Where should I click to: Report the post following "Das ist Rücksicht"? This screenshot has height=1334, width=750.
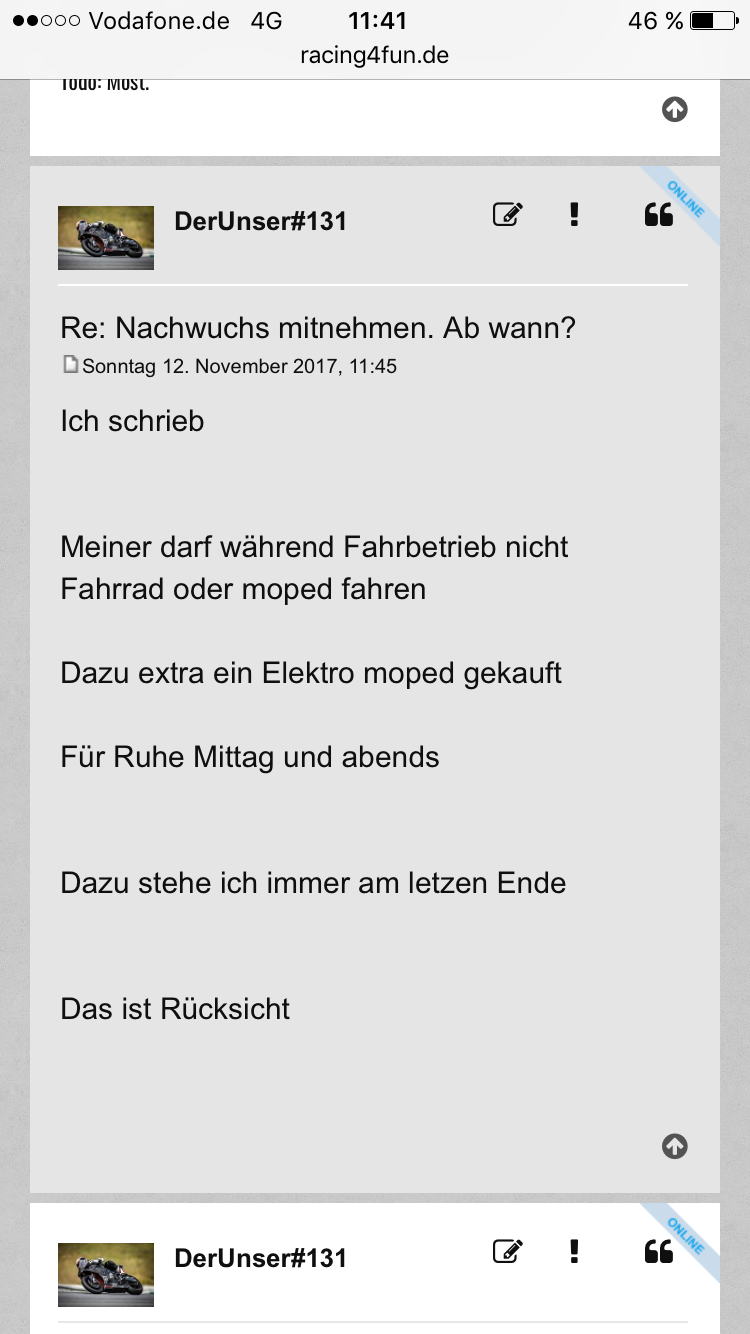(574, 1251)
